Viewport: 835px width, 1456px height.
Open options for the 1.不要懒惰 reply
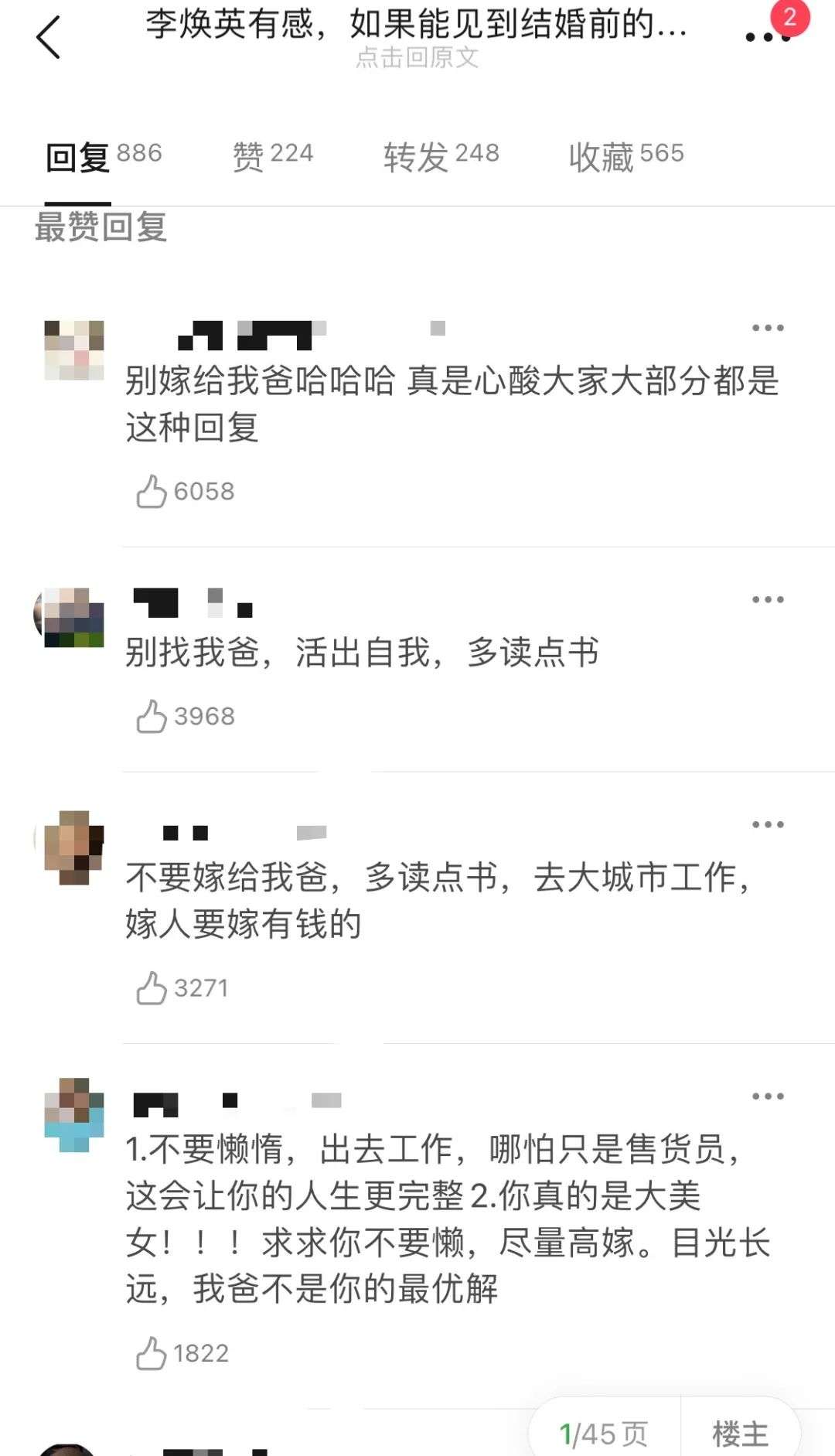pos(768,1096)
